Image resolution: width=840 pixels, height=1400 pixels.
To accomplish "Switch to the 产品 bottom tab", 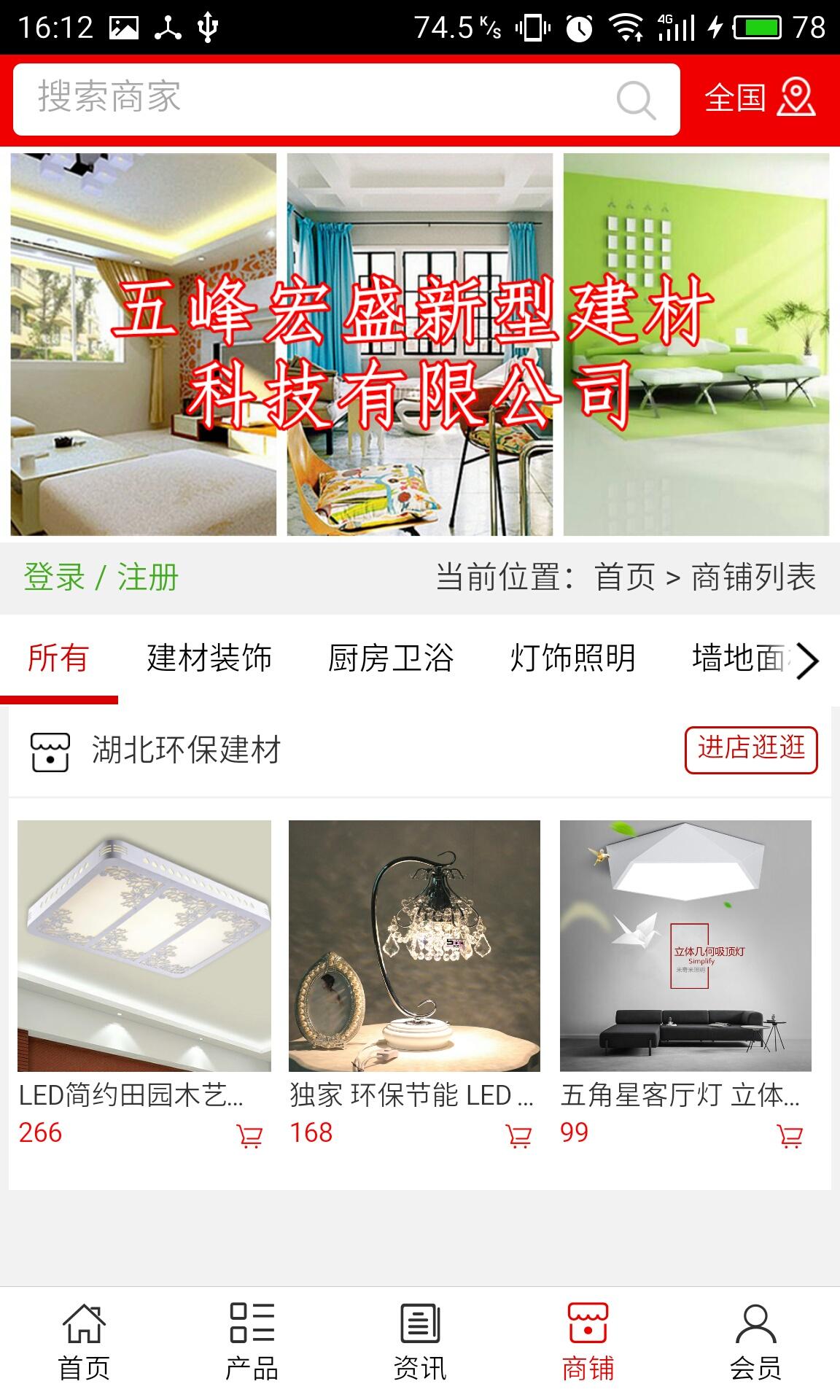I will (252, 1342).
